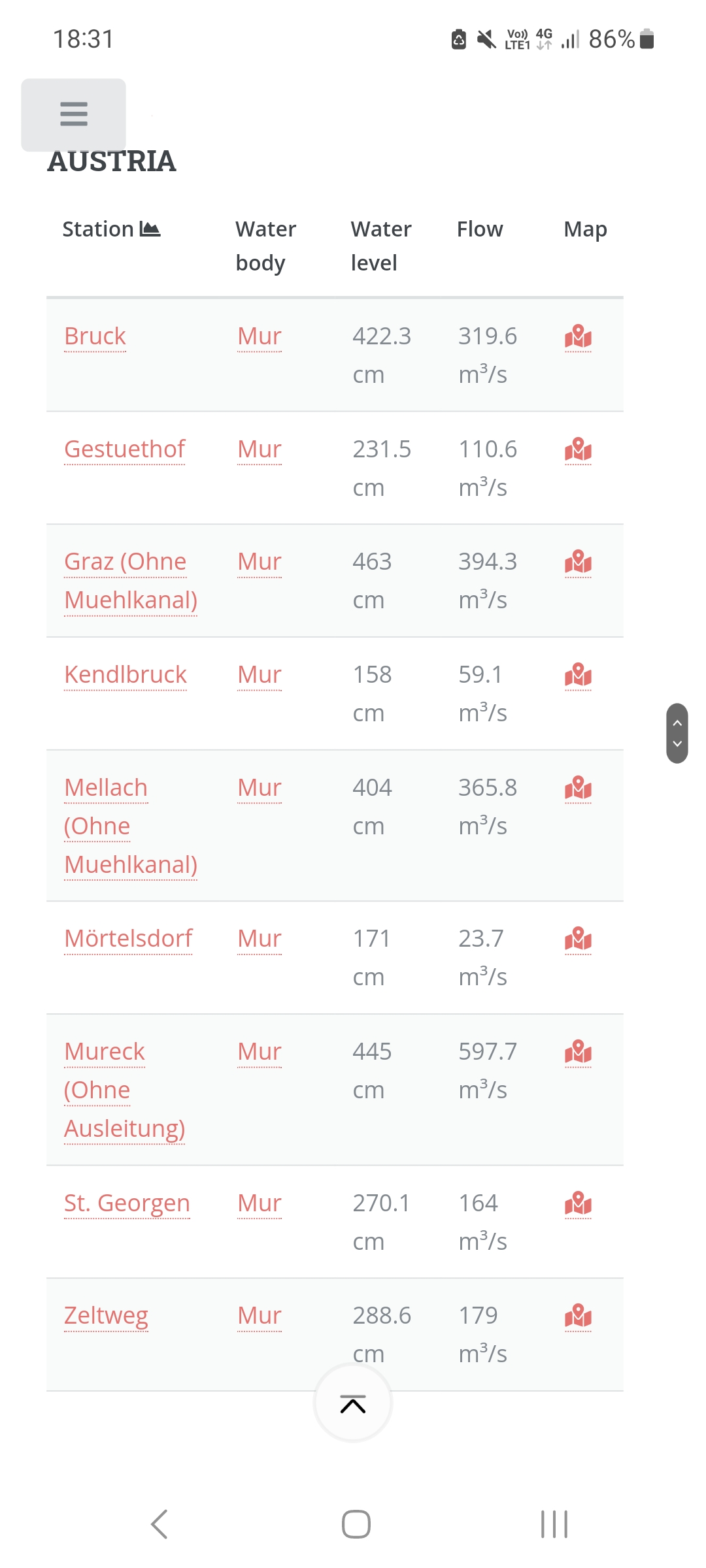
Task: Open the map for Zeltweg station
Action: 578,1316
